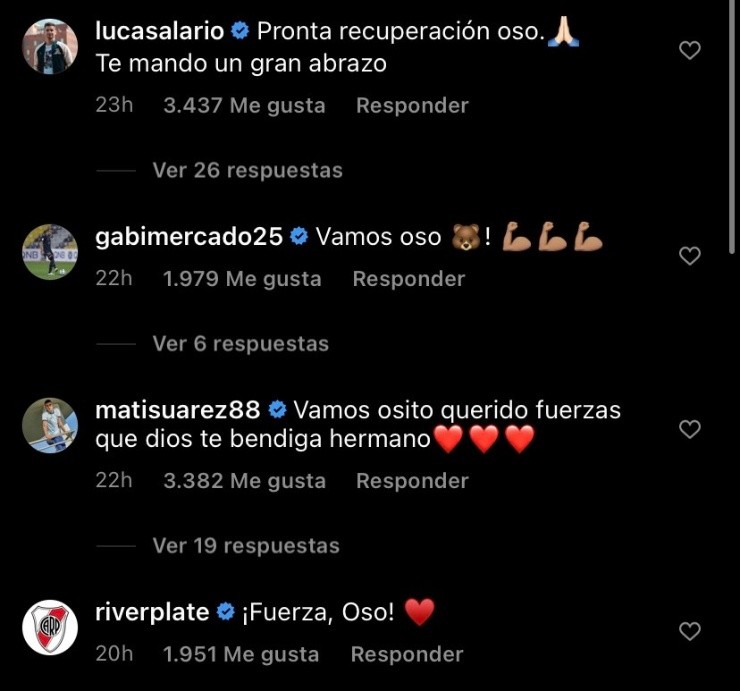
Task: Like gabimercado25's comment
Action: [690, 257]
